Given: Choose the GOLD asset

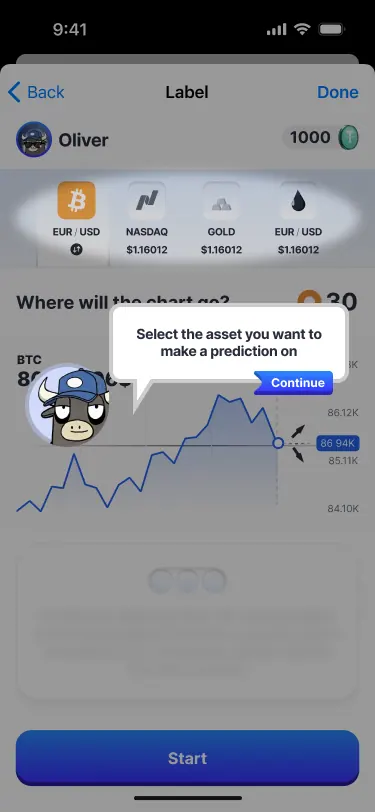Looking at the screenshot, I should click(221, 218).
